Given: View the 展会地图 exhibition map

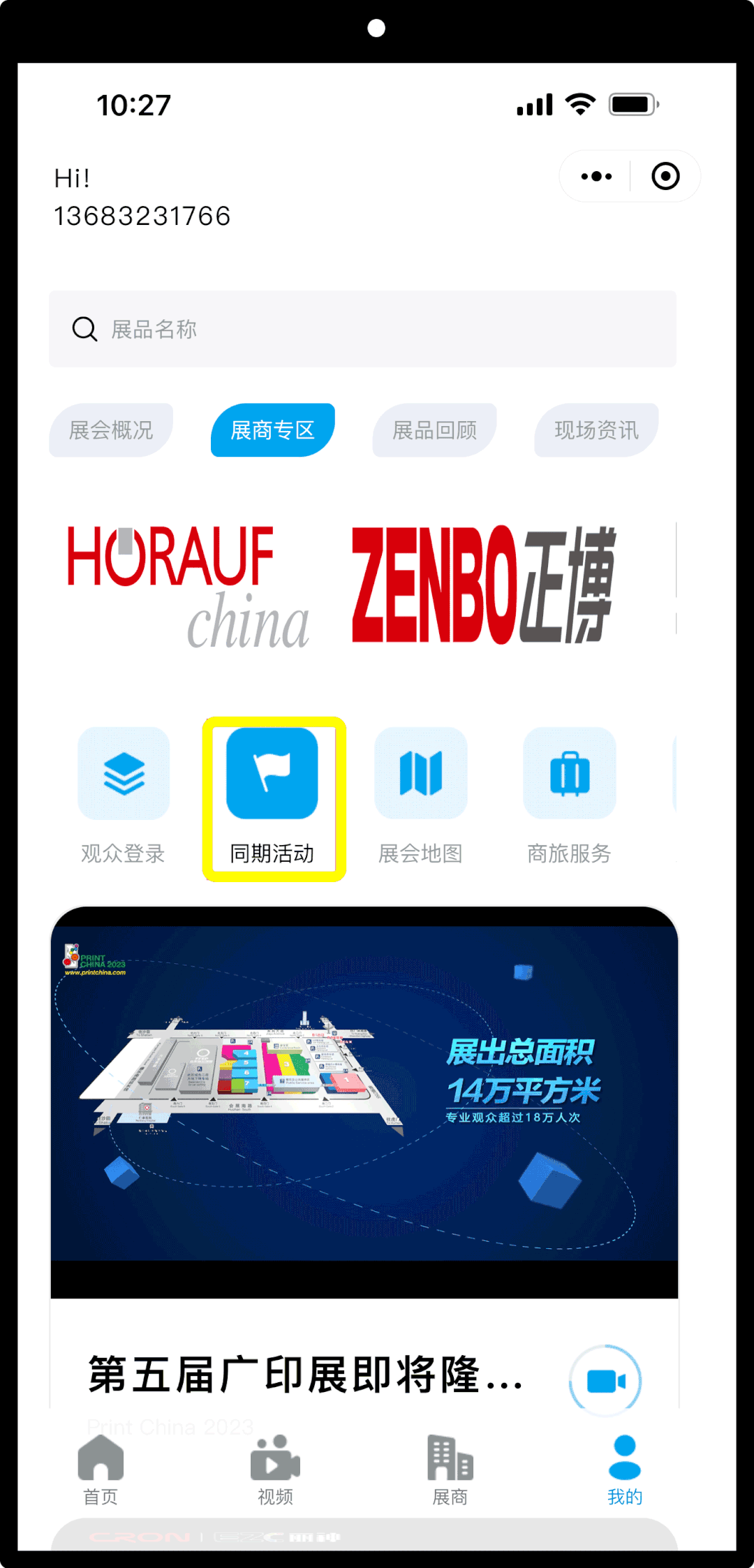Looking at the screenshot, I should tap(420, 796).
